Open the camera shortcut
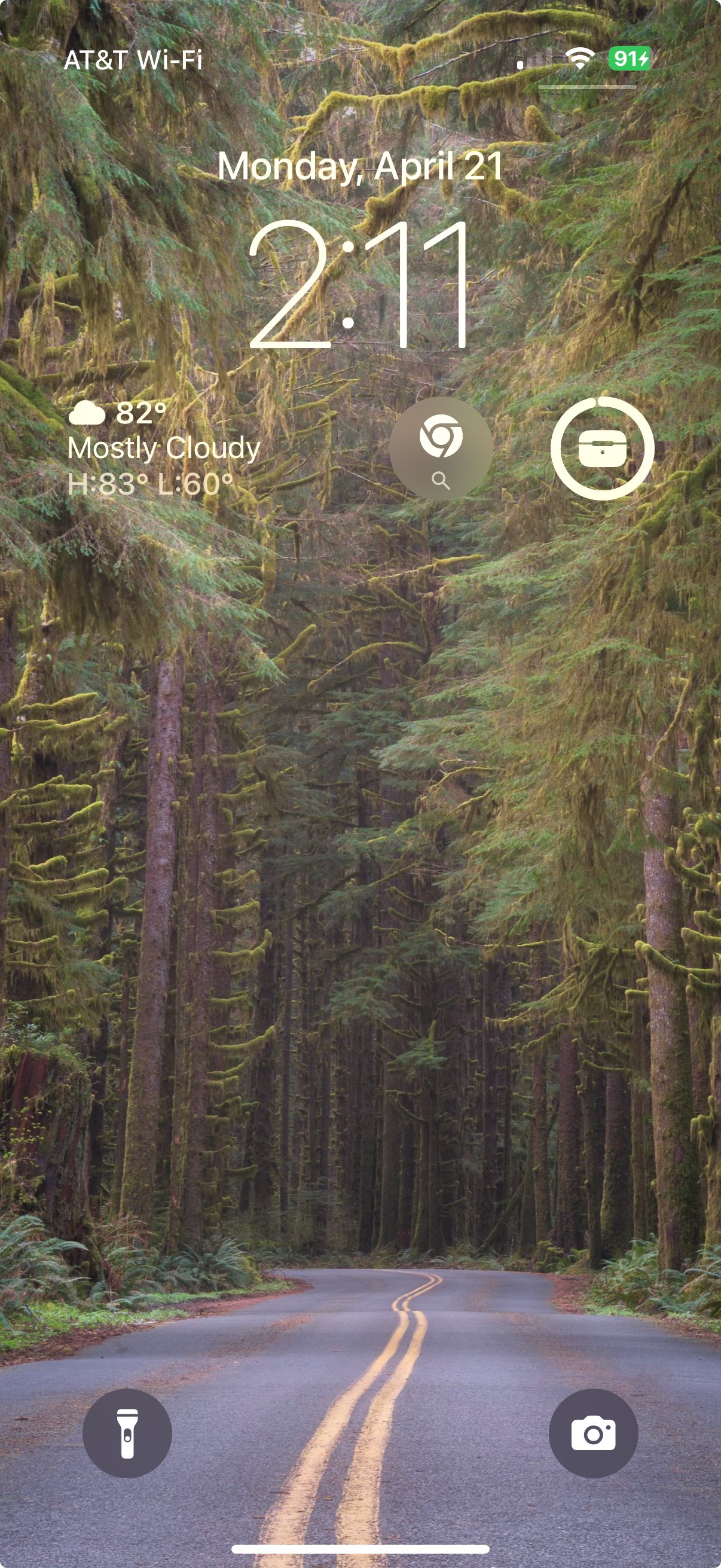This screenshot has height=1568, width=721. pos(593,1433)
